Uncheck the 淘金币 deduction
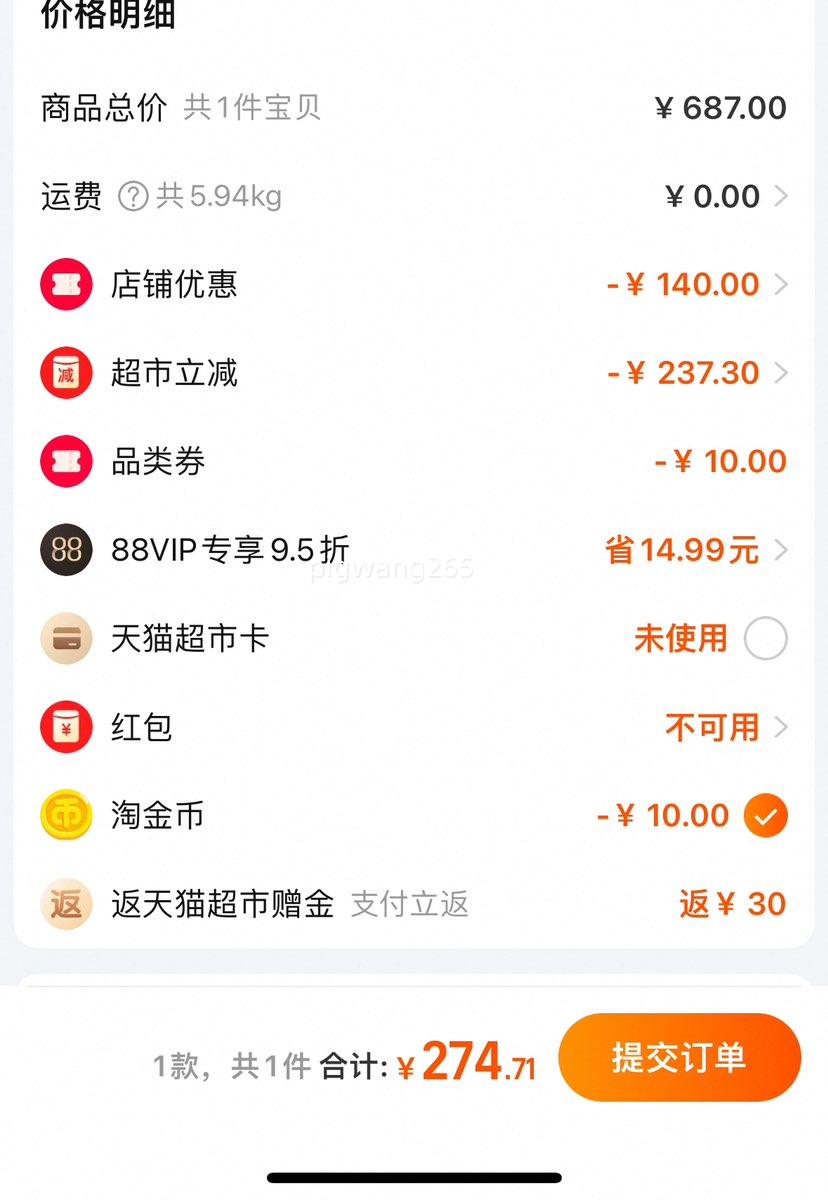Image resolution: width=828 pixels, height=1200 pixels. pos(765,816)
